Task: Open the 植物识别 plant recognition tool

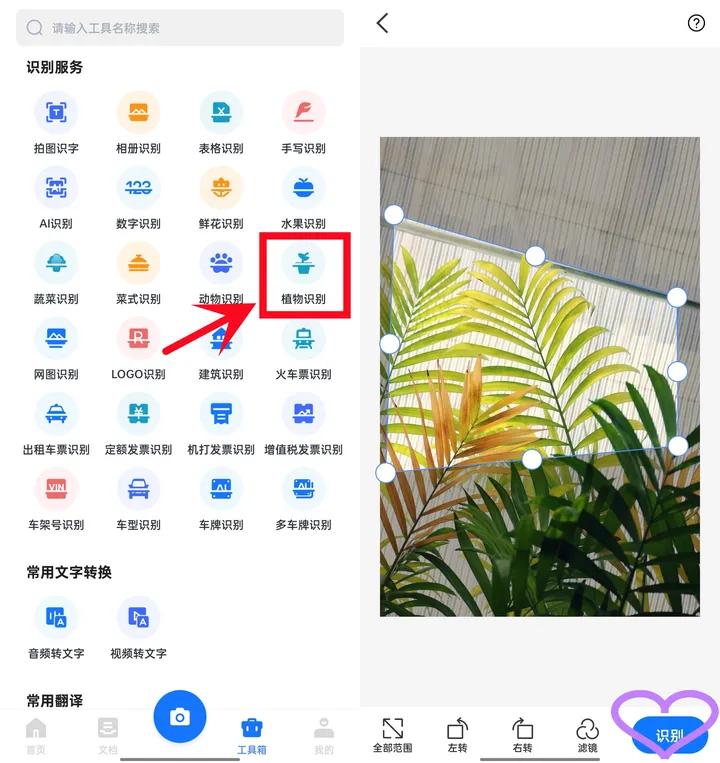Action: point(302,272)
